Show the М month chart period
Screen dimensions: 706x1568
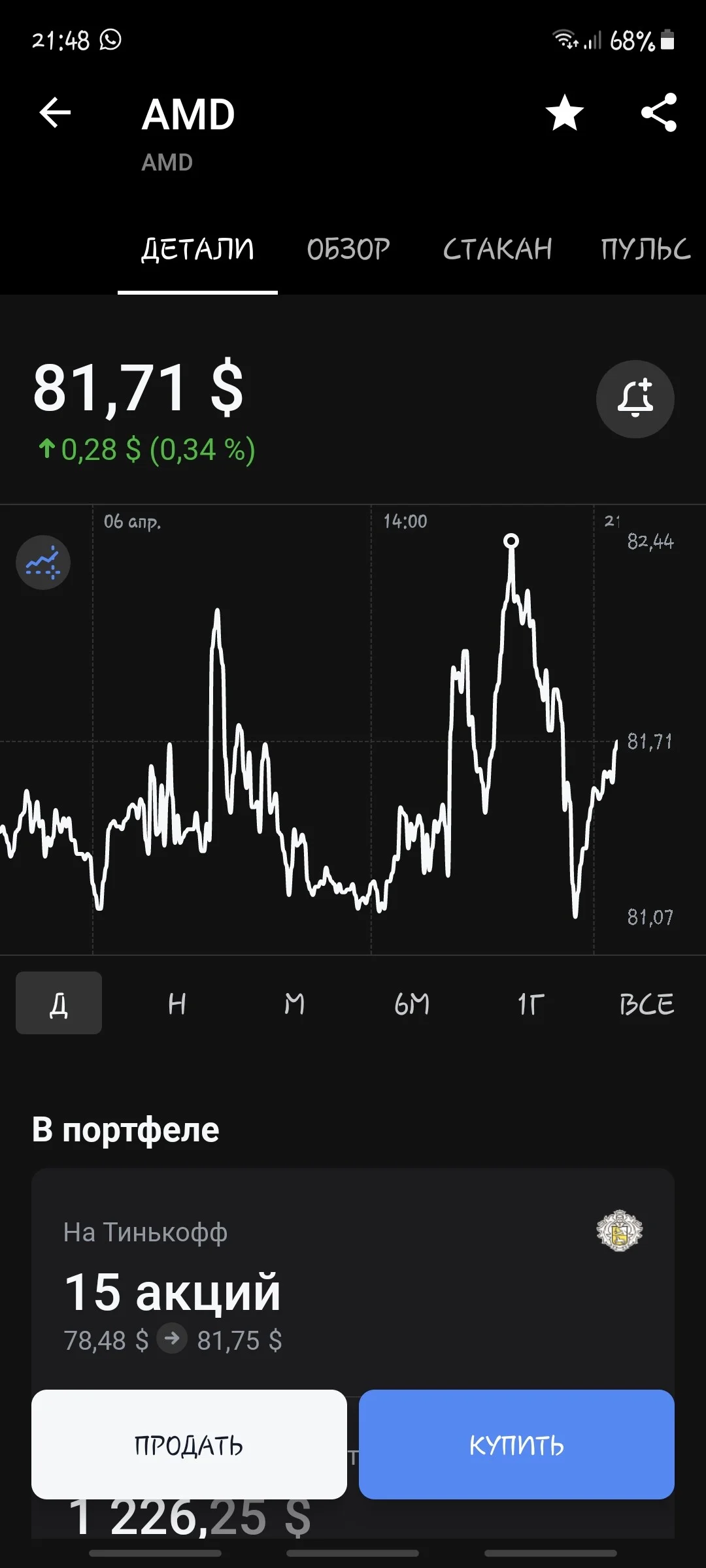[294, 1003]
